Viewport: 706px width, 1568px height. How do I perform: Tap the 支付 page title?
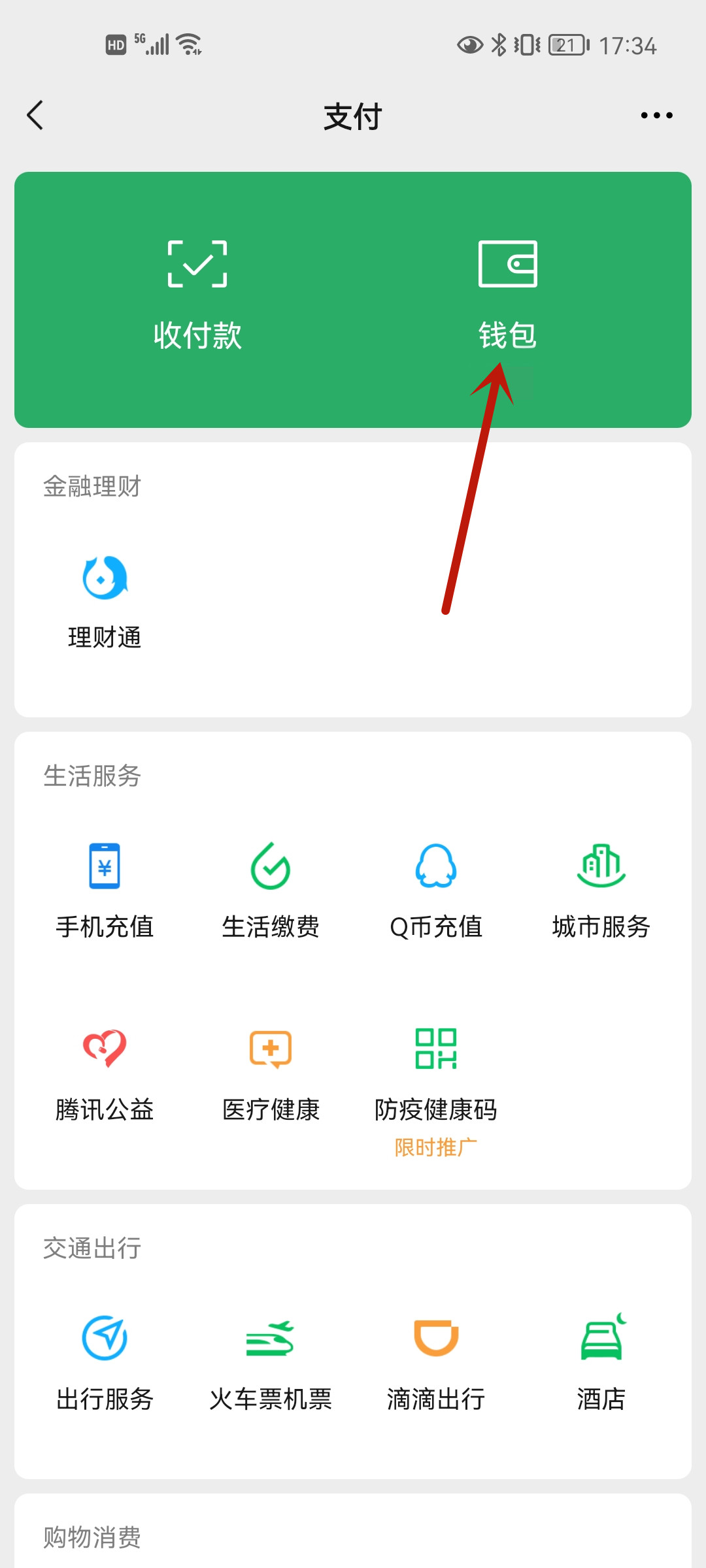352,115
